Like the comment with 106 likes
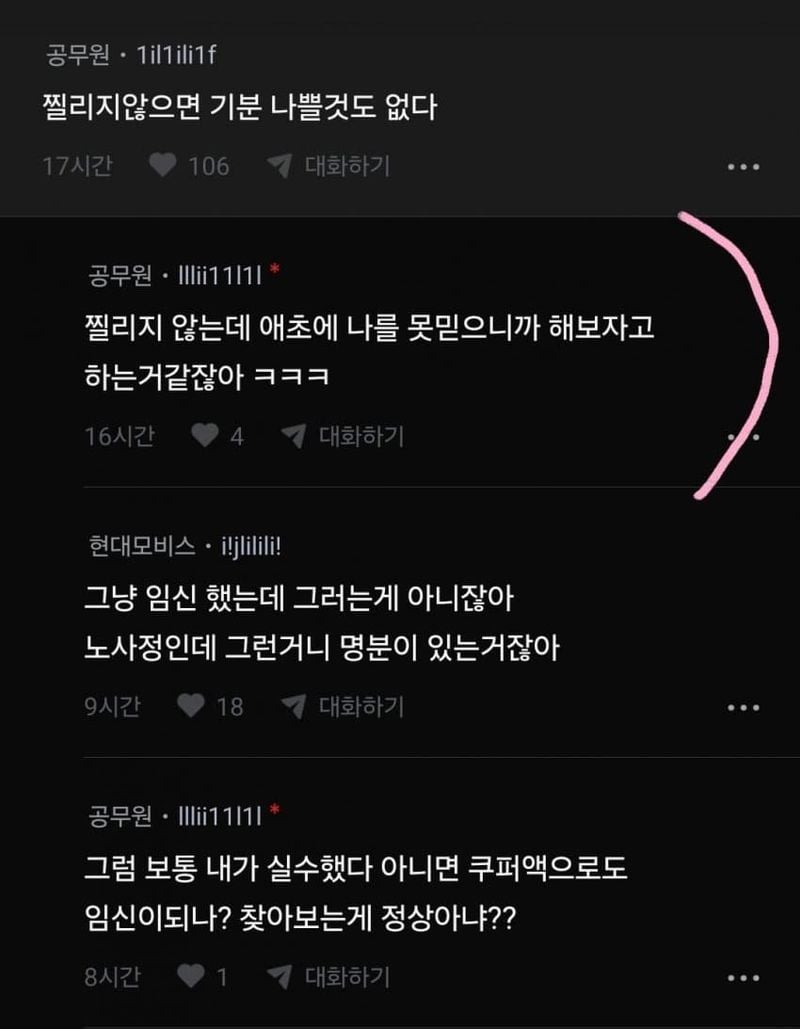This screenshot has height=1029, width=800. (162, 165)
